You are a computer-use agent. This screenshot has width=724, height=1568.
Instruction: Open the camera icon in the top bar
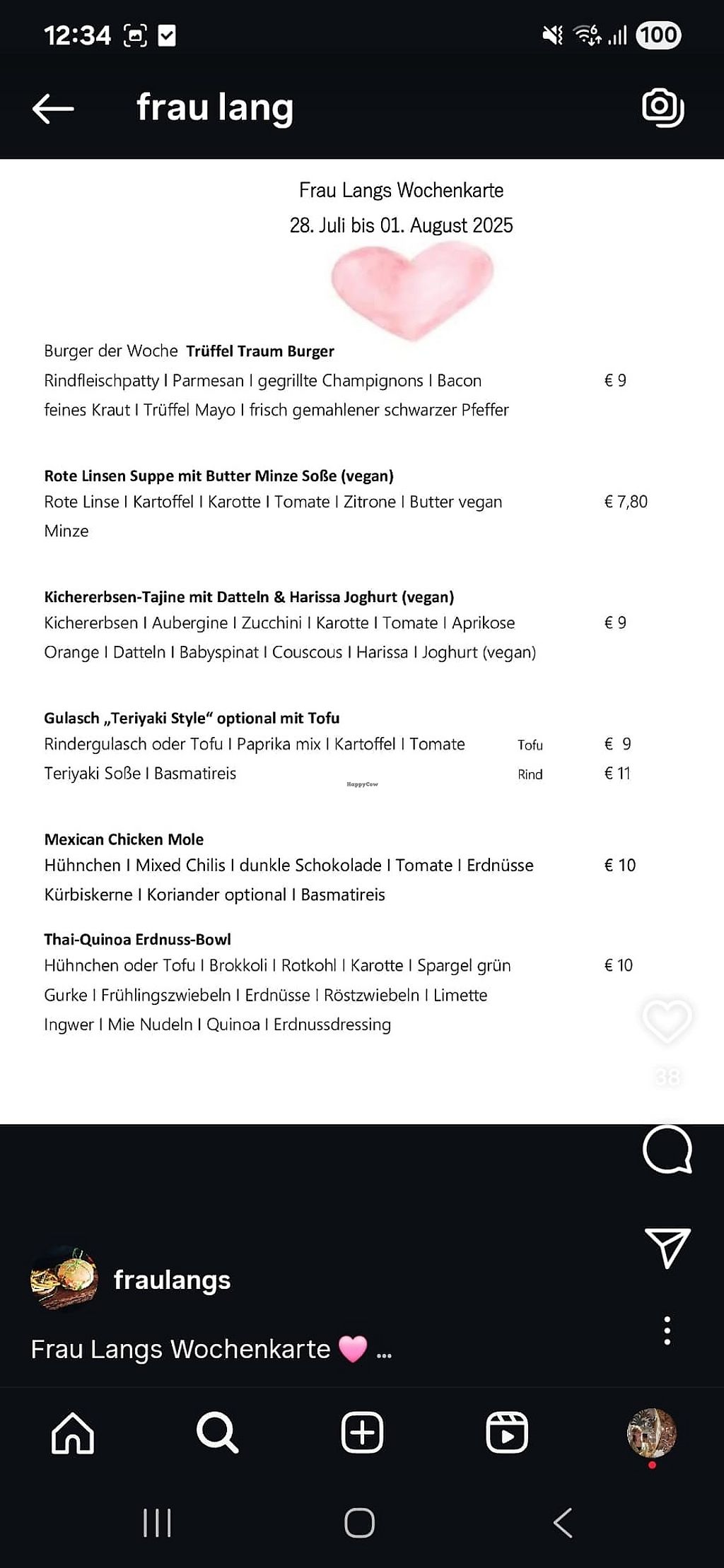(662, 108)
